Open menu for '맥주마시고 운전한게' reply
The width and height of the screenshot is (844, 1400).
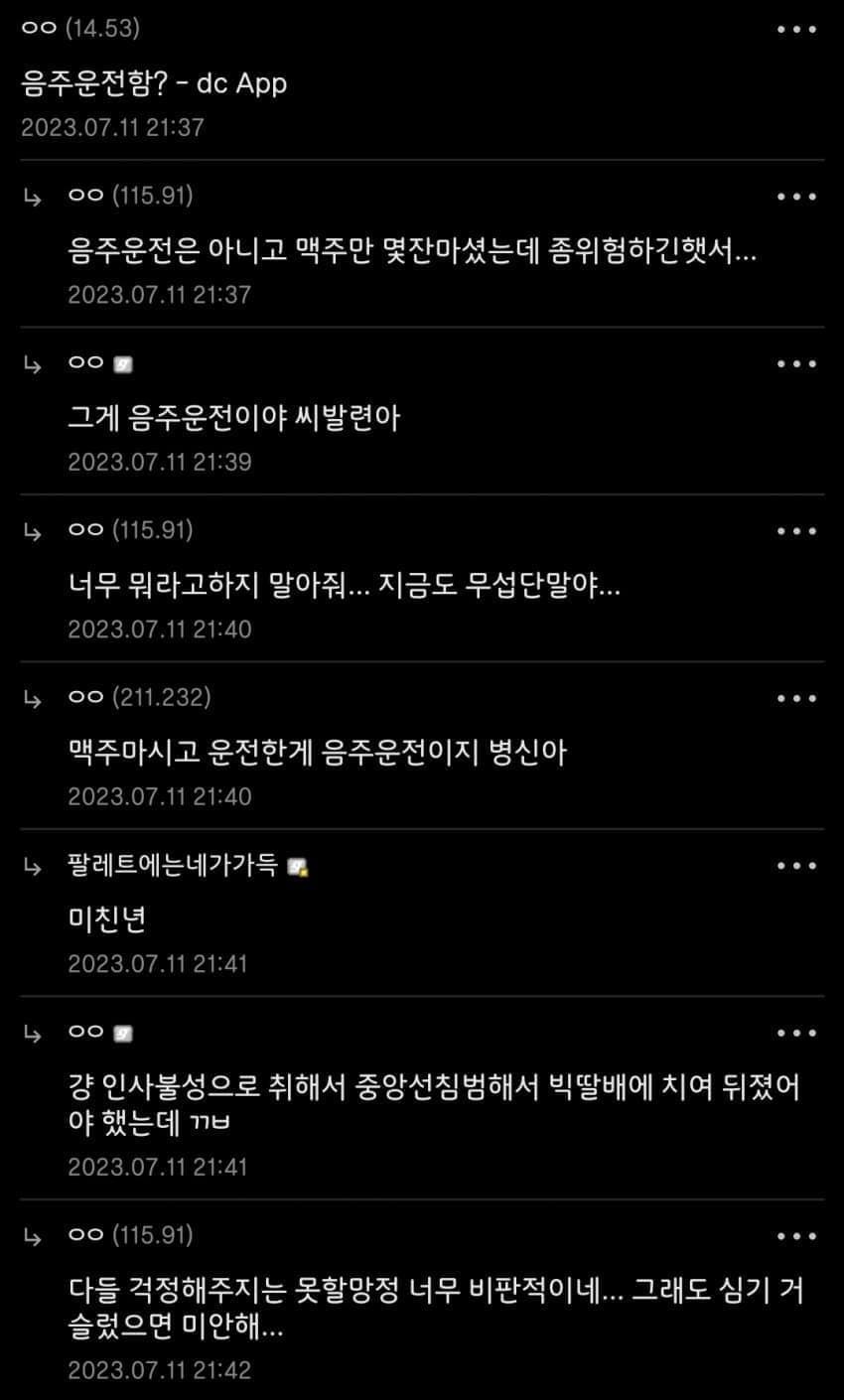(796, 698)
